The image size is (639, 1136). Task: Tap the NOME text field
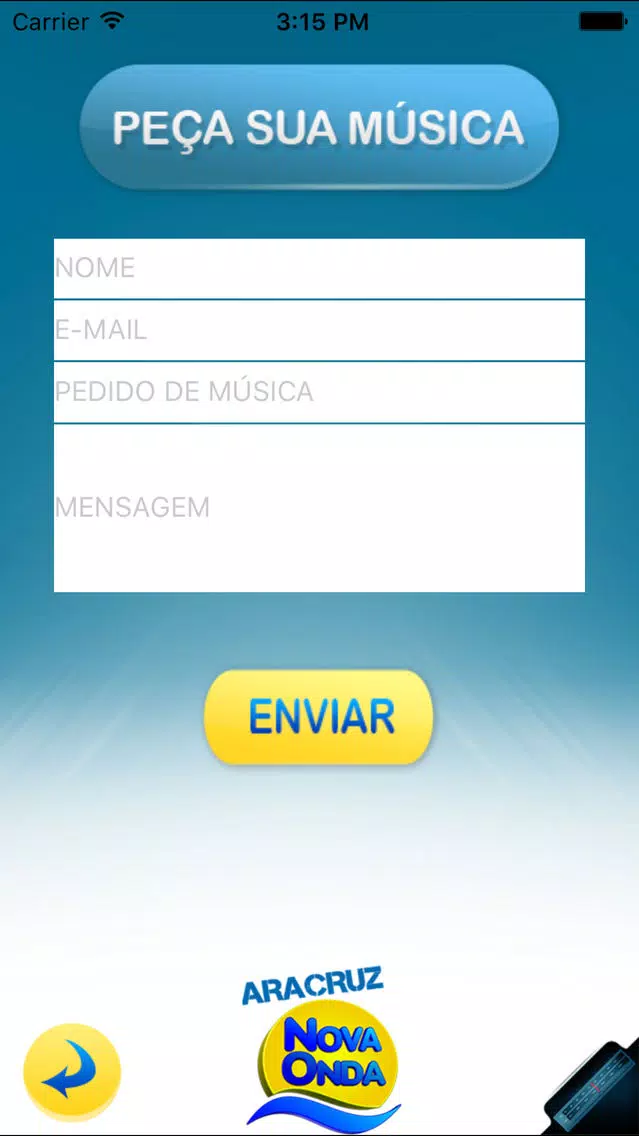[x=319, y=268]
